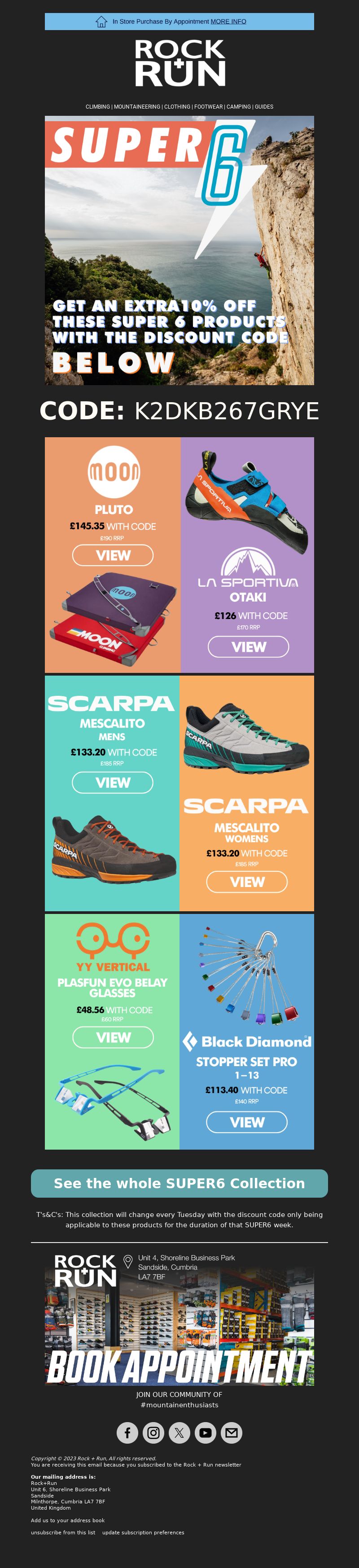Open Rock + Run Facebook page
The height and width of the screenshot is (1568, 359).
tap(127, 1433)
